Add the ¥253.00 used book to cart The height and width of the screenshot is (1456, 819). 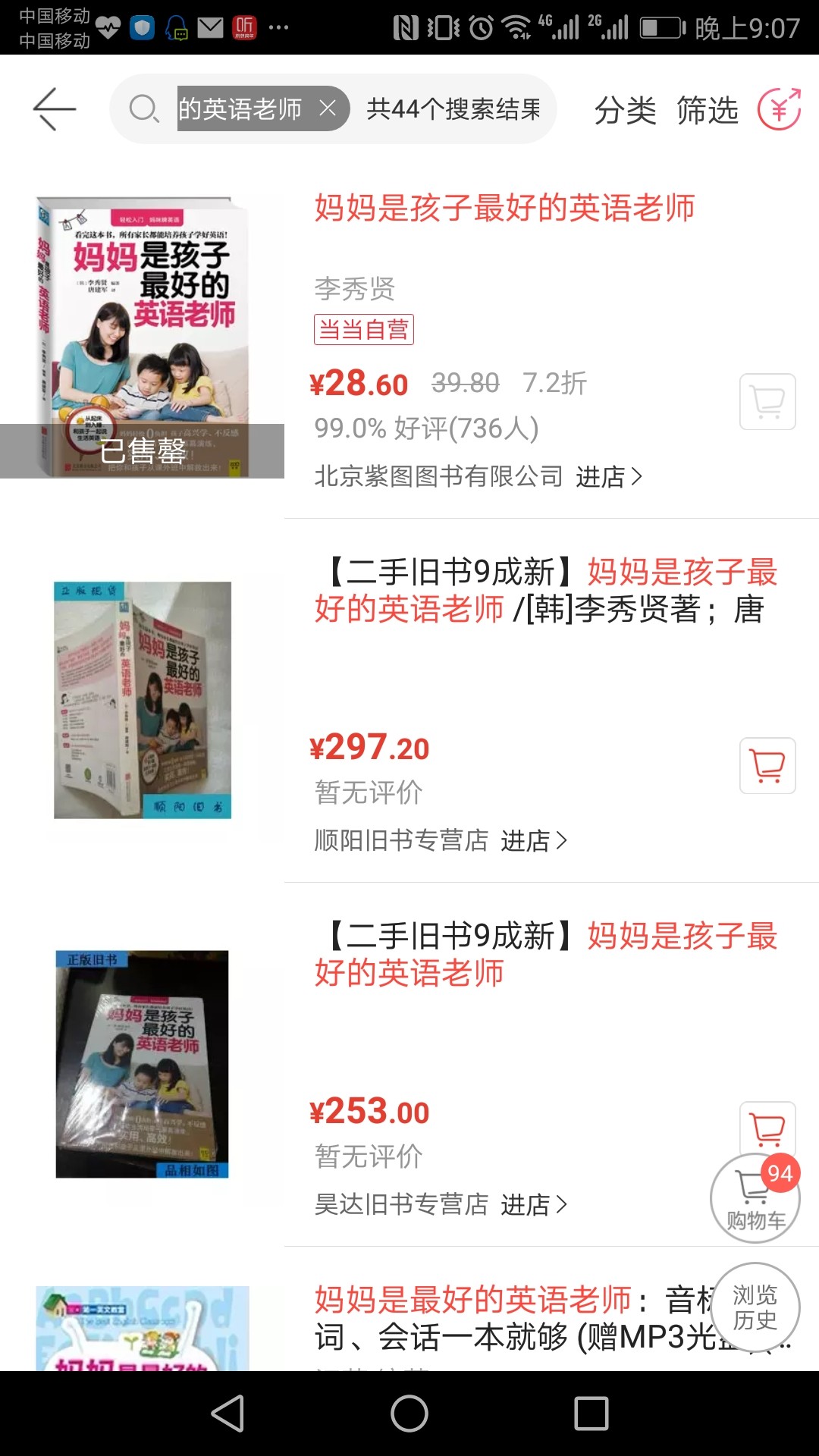coord(767,1128)
